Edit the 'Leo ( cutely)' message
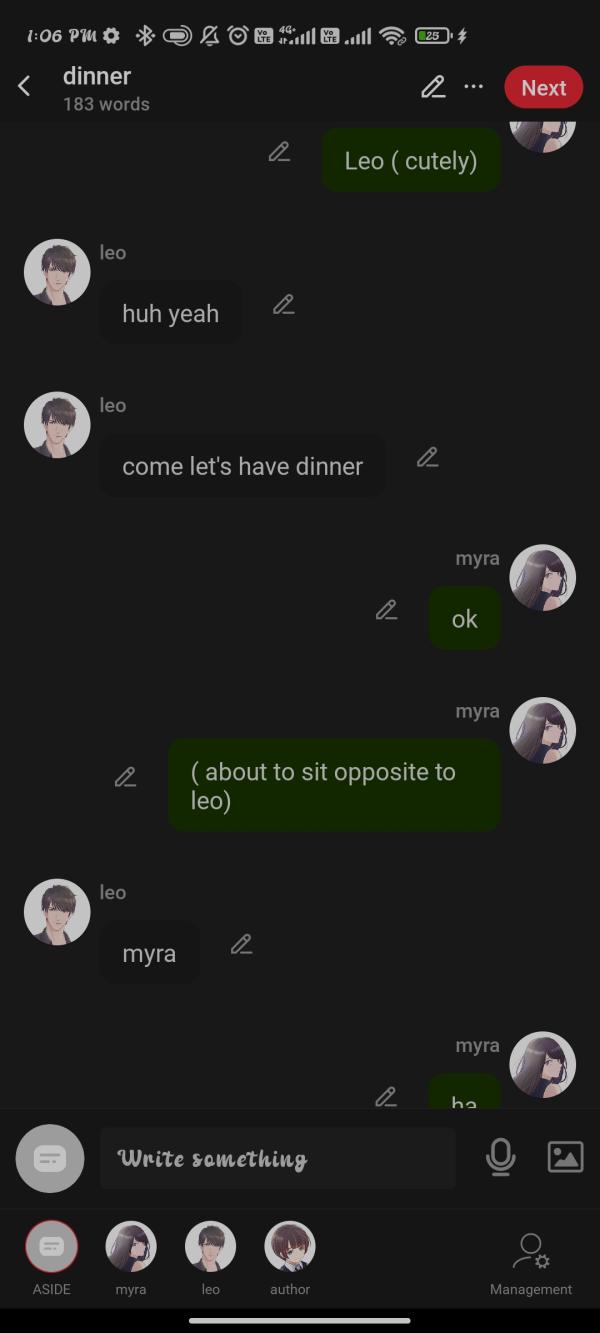Image resolution: width=600 pixels, height=1333 pixels. coord(279,152)
